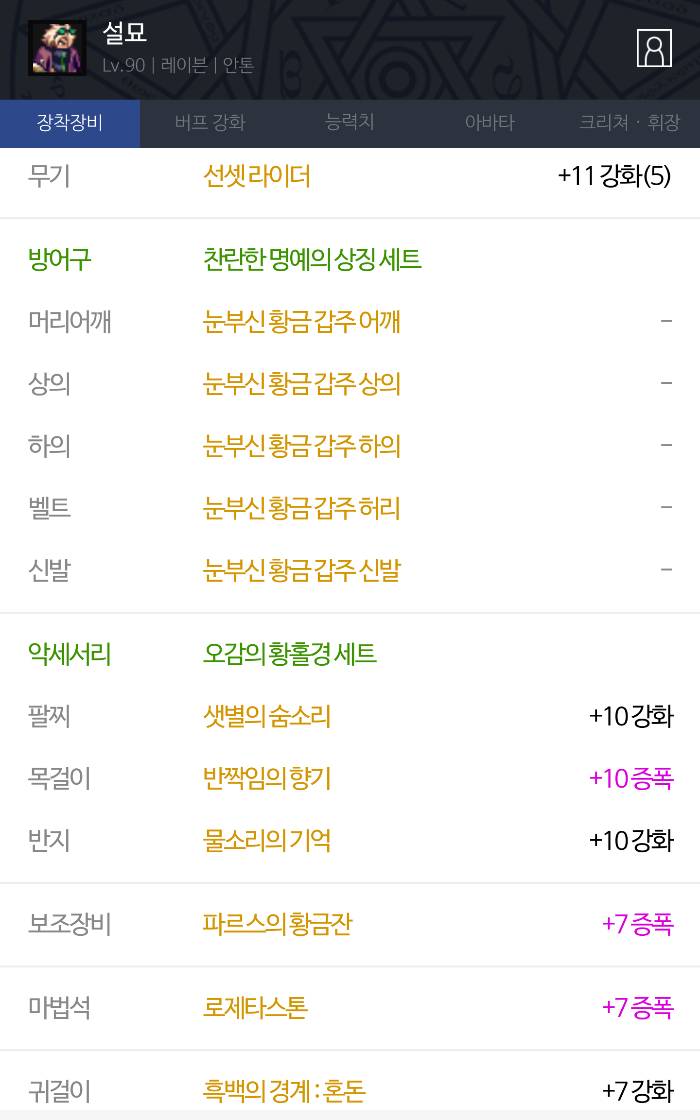The height and width of the screenshot is (1120, 700).
Task: Tap 눈부신 황금 갑주 신발 item
Action: pos(302,571)
